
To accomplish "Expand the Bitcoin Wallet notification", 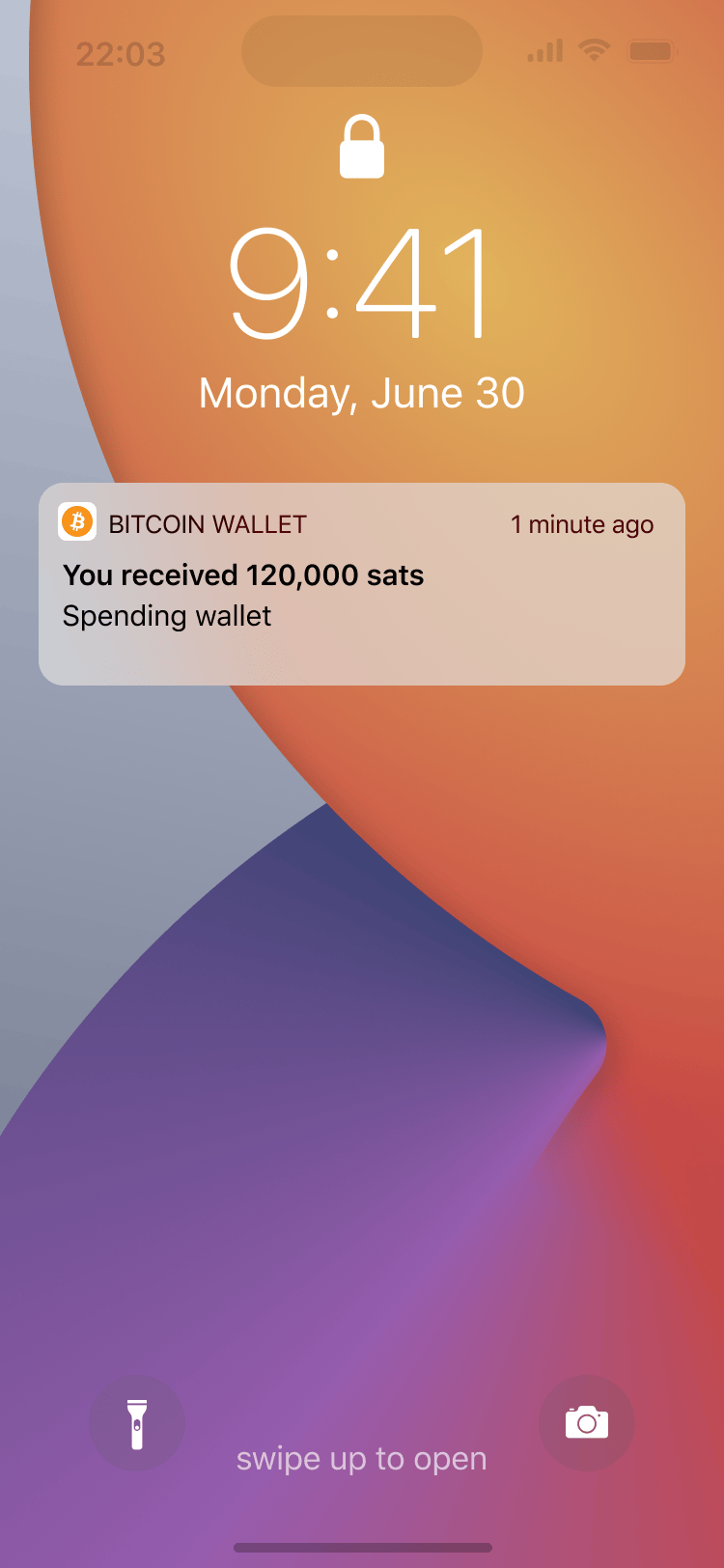I will (x=361, y=579).
